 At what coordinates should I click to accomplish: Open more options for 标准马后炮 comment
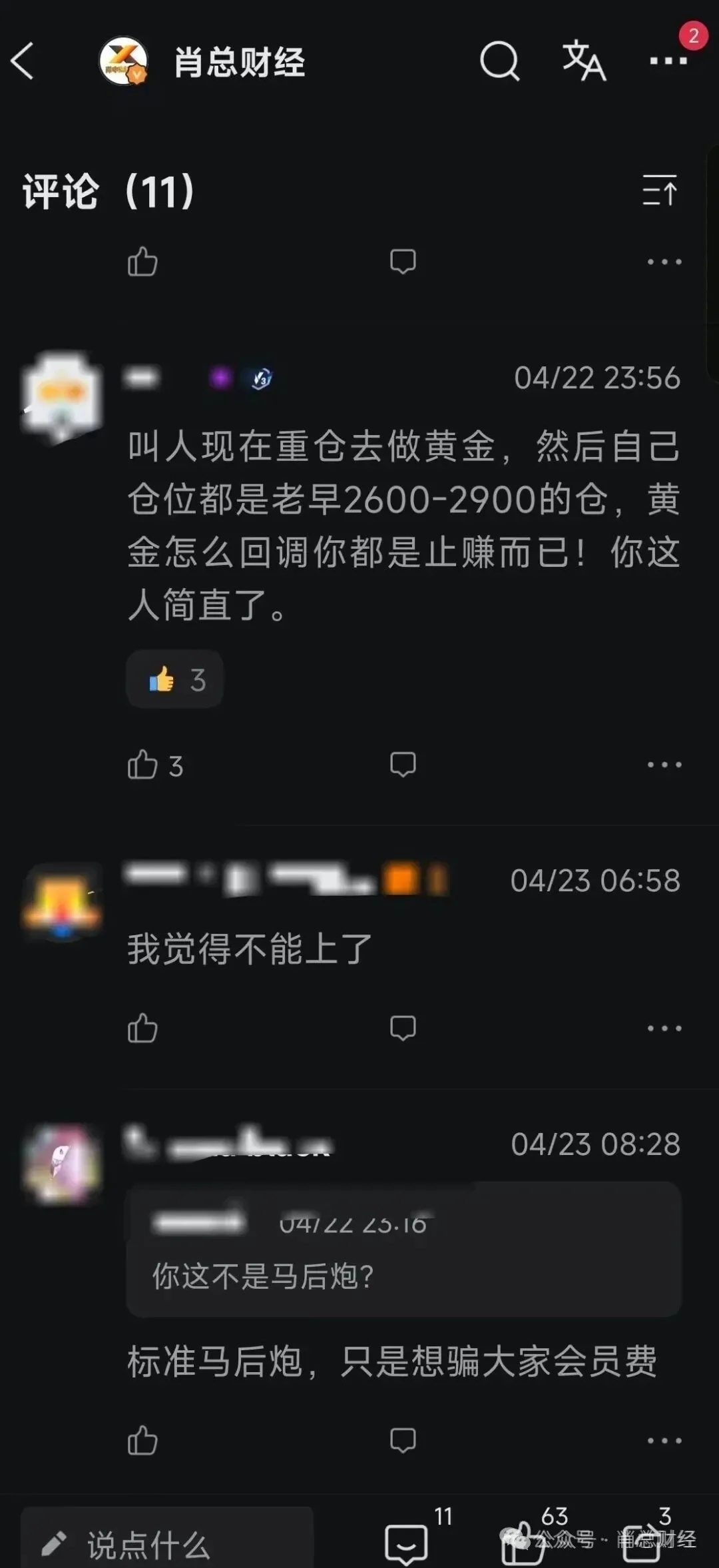point(664,1441)
